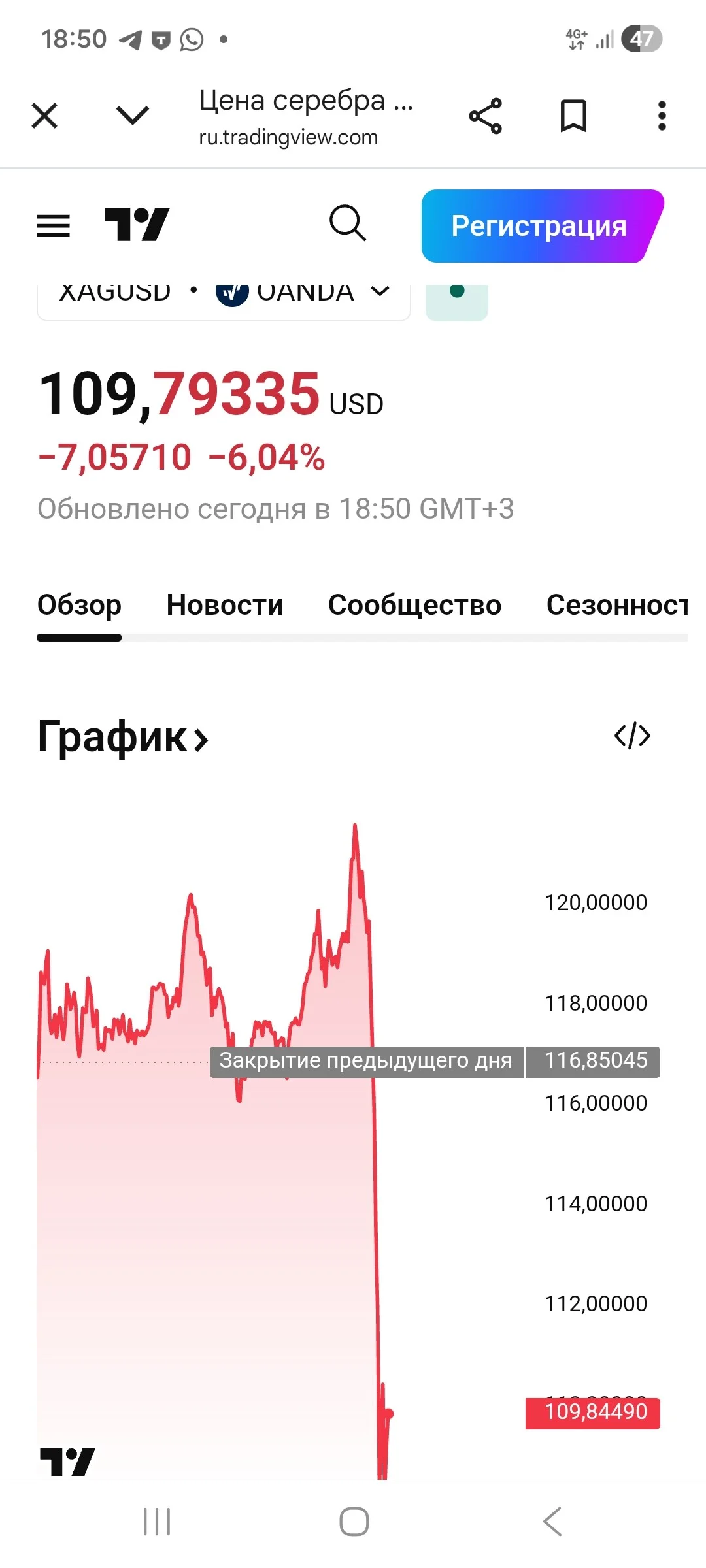The height and width of the screenshot is (1568, 706).
Task: Switch to the Сообщество tab
Action: click(414, 605)
